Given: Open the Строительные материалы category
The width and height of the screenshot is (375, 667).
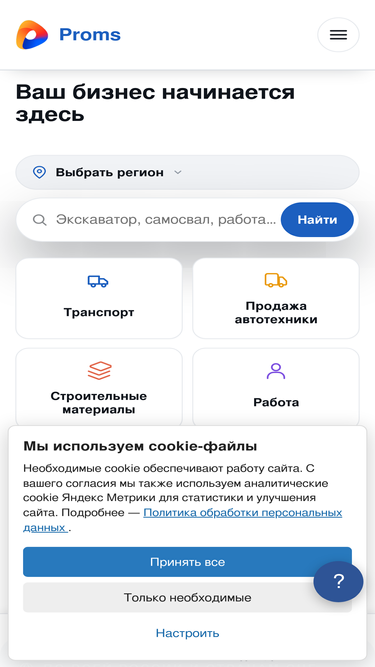Looking at the screenshot, I should click(x=99, y=388).
